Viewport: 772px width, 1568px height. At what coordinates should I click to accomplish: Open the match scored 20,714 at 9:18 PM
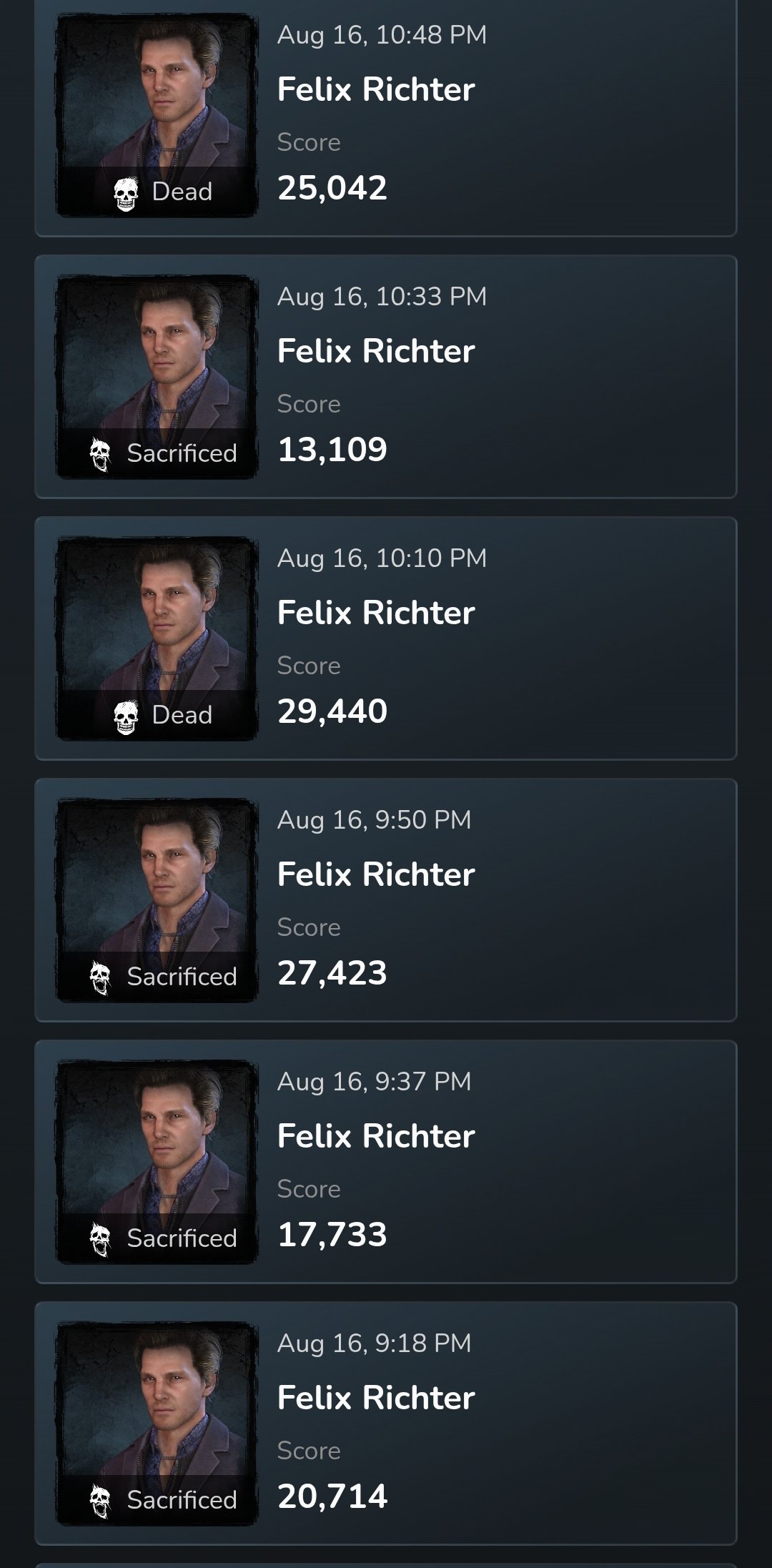(x=386, y=1424)
